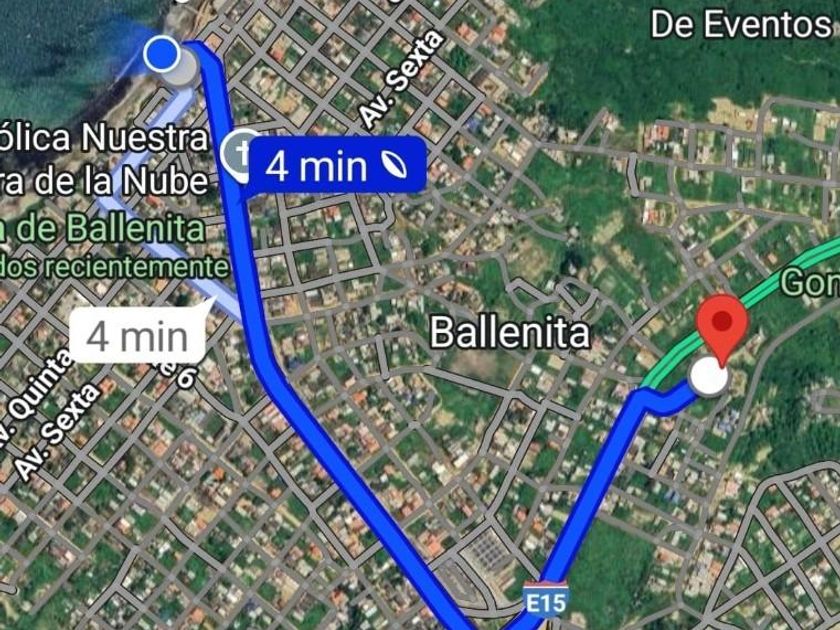This screenshot has width=840, height=630.
Task: Tap the blue current location dot
Action: (162, 54)
